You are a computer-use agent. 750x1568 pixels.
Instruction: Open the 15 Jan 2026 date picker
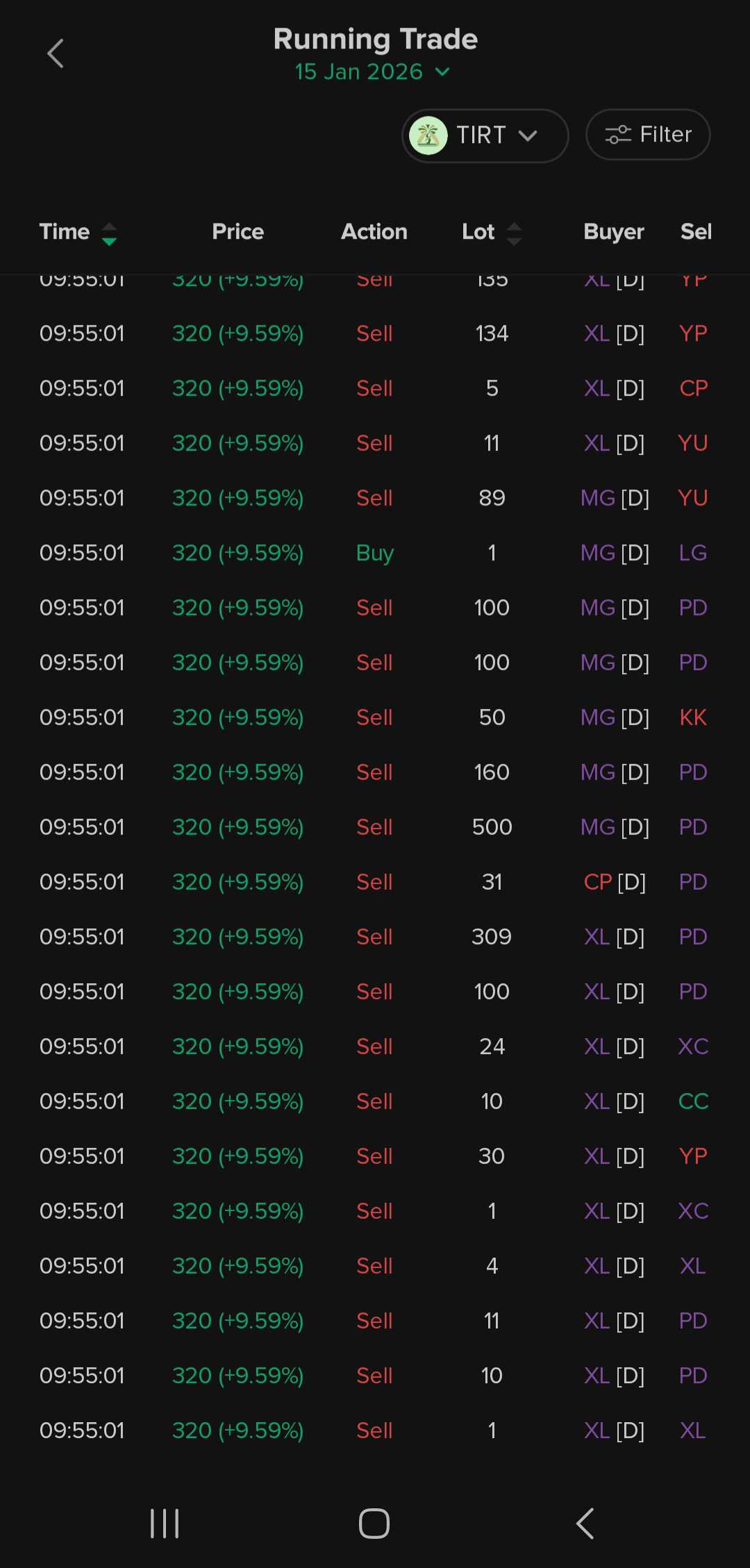(x=373, y=72)
